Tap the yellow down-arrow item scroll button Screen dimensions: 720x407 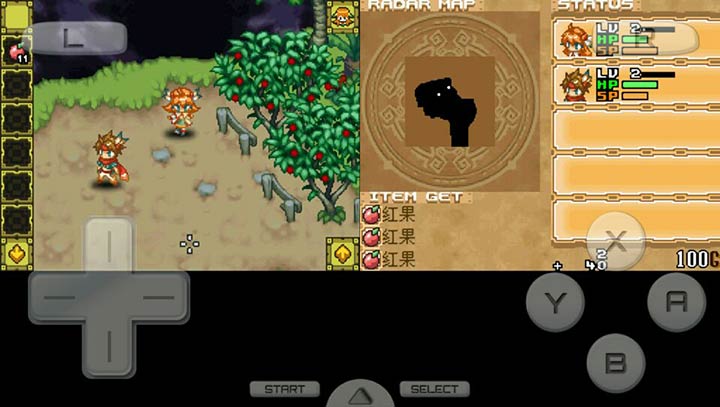(x=17, y=253)
